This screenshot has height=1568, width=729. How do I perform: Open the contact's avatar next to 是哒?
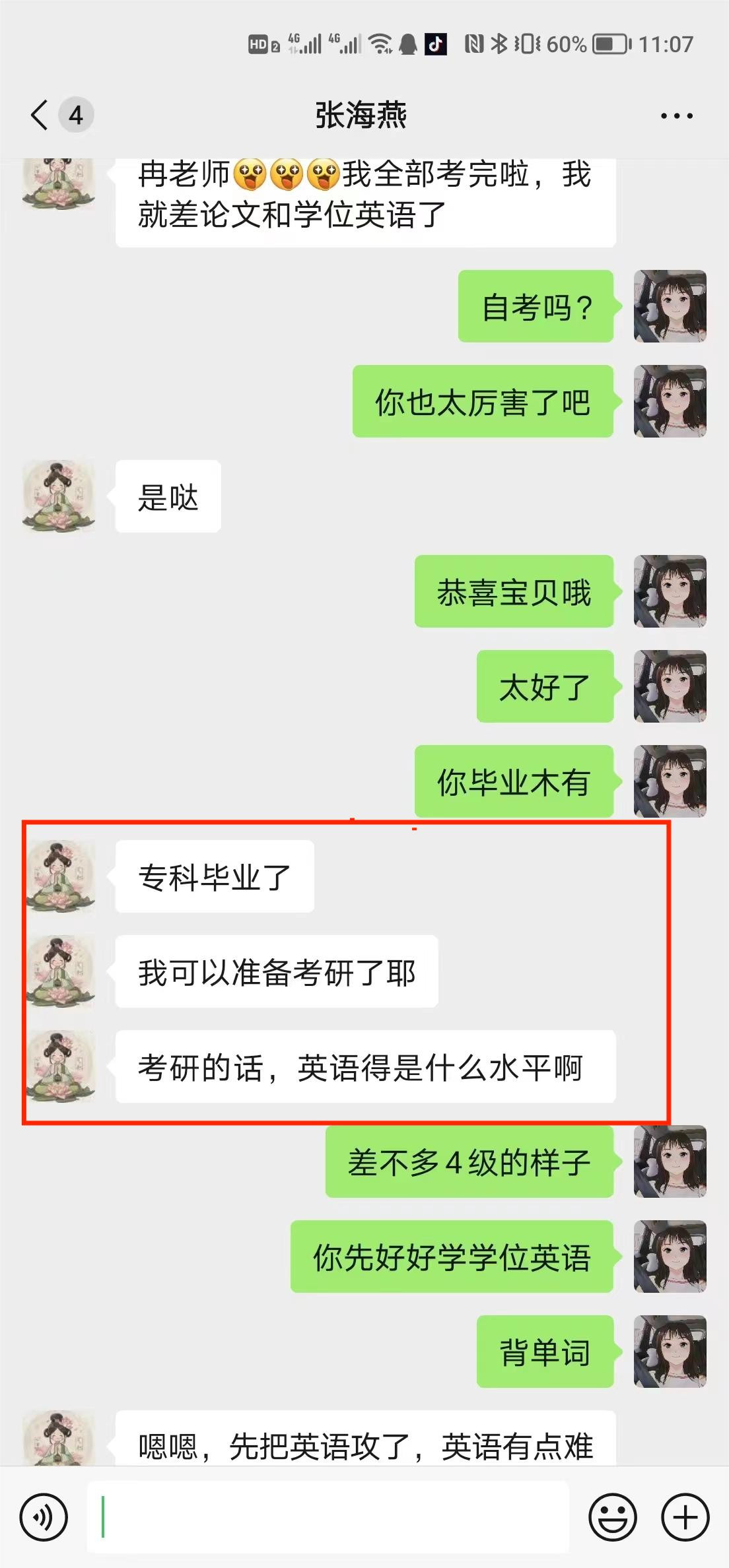pos(59,496)
